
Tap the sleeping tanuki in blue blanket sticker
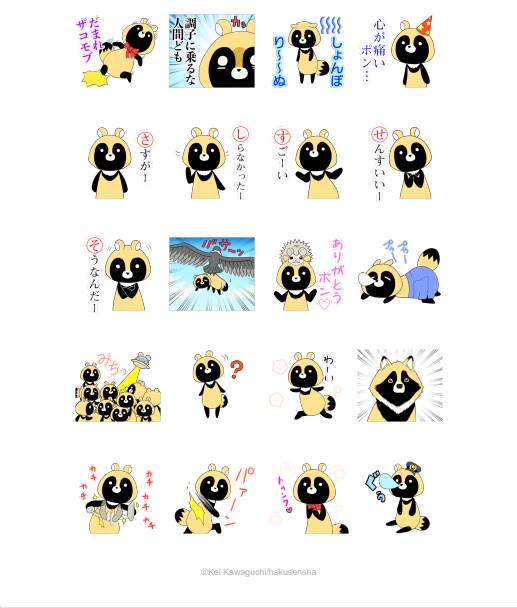click(x=400, y=274)
